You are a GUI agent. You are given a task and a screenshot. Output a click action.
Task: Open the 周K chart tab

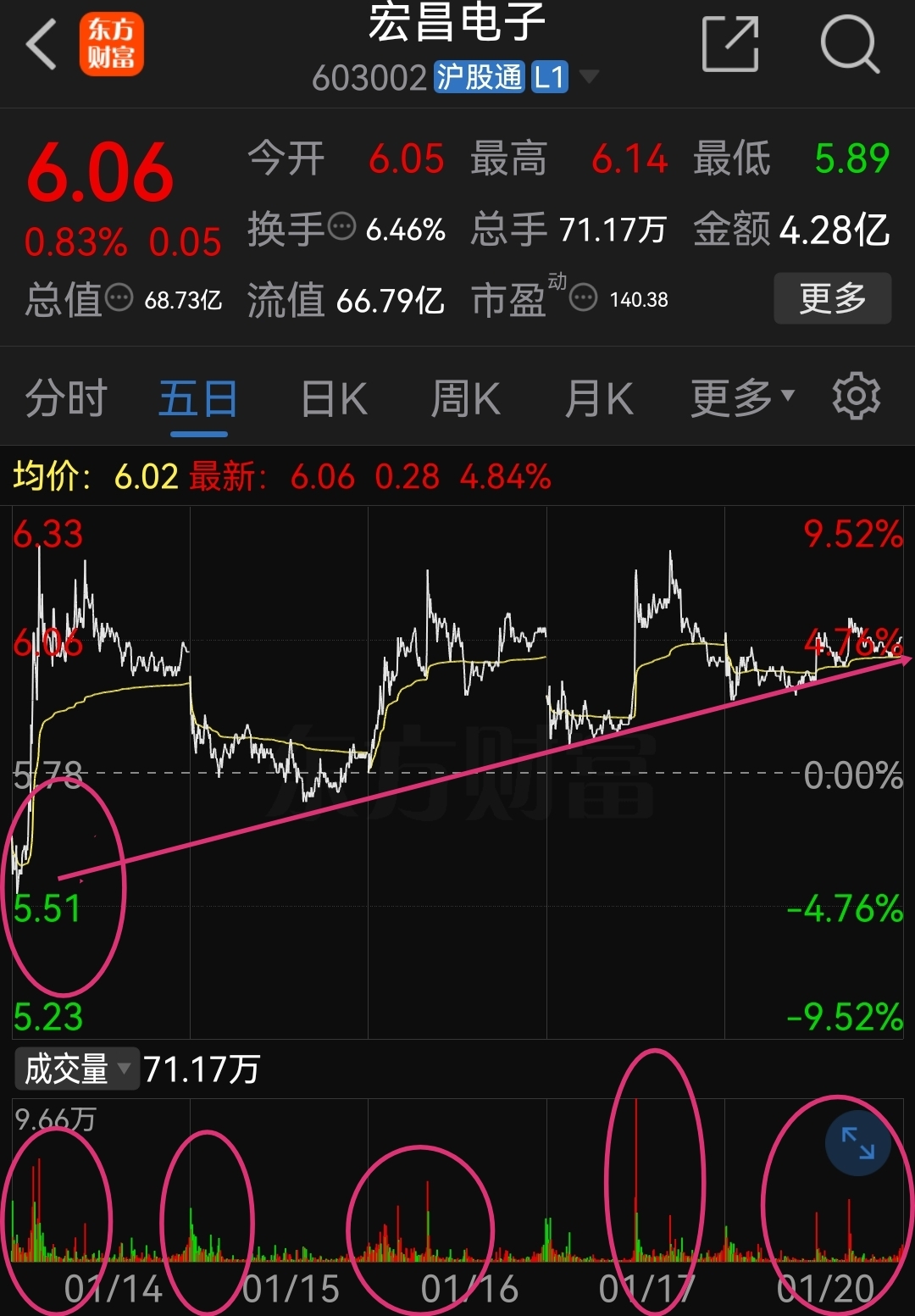(465, 398)
